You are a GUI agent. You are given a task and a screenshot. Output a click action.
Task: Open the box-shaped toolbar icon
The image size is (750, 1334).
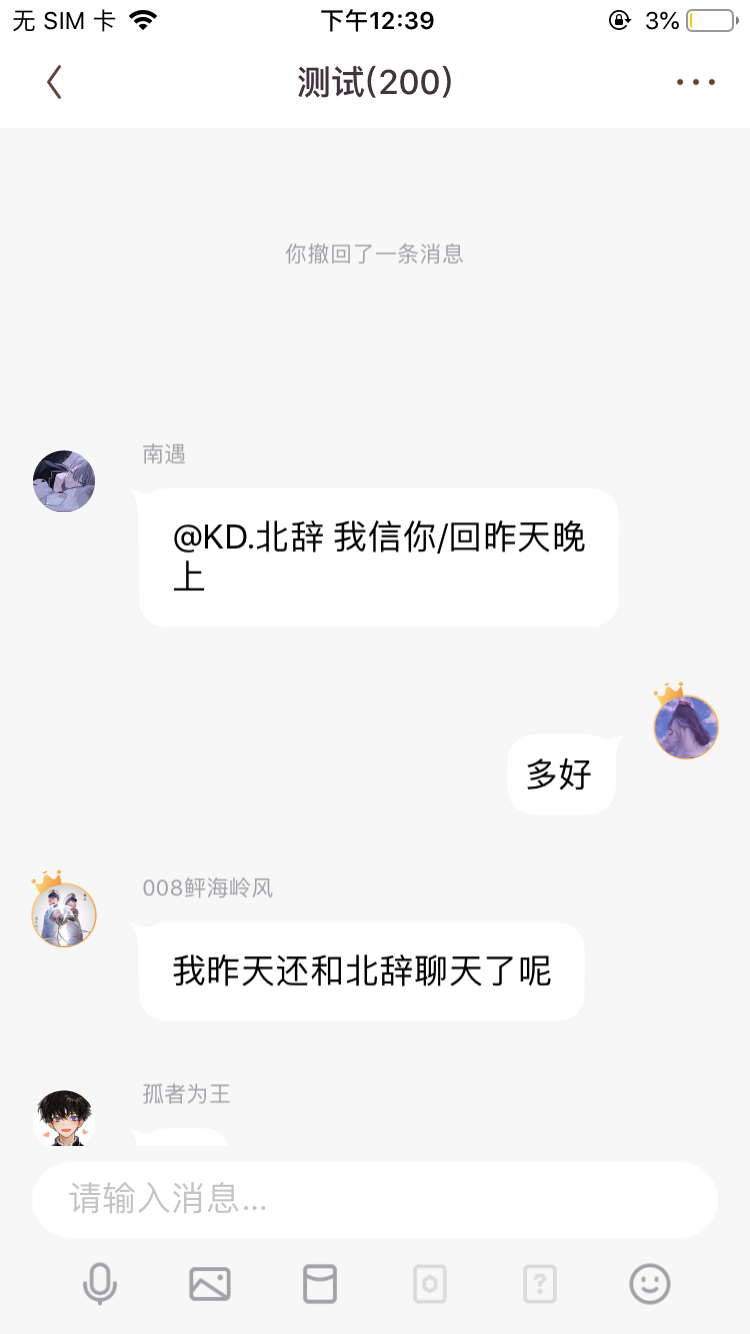pyautogui.click(x=320, y=1284)
